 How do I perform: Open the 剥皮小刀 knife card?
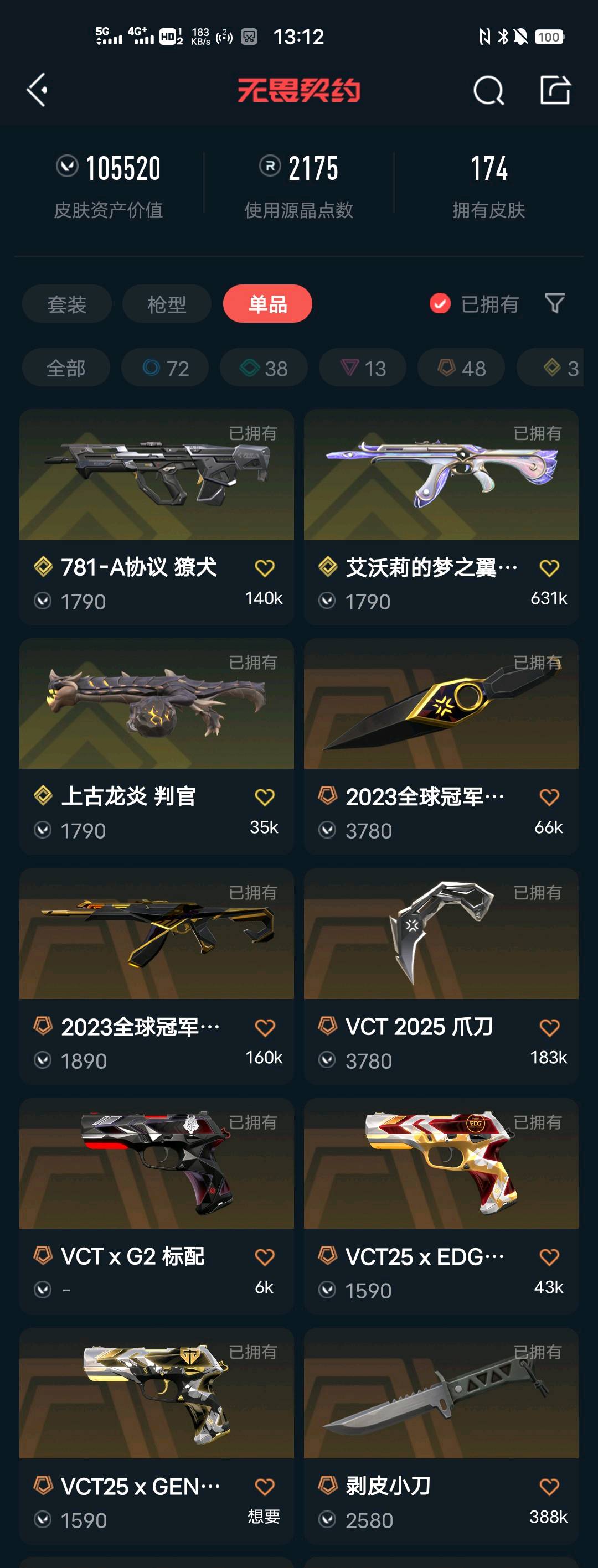pos(441,1394)
